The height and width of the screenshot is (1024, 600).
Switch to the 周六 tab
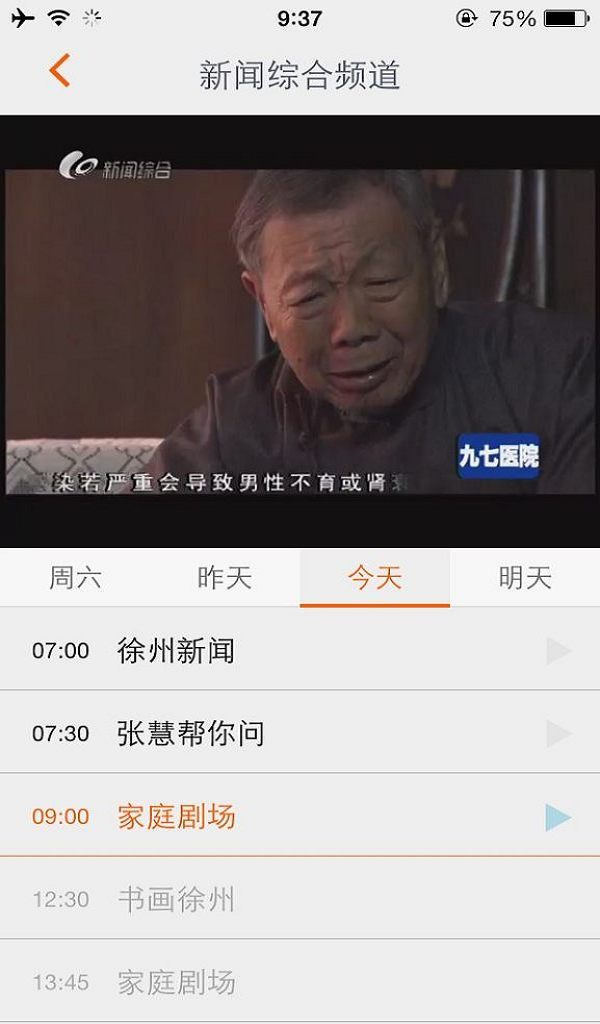pos(75,578)
